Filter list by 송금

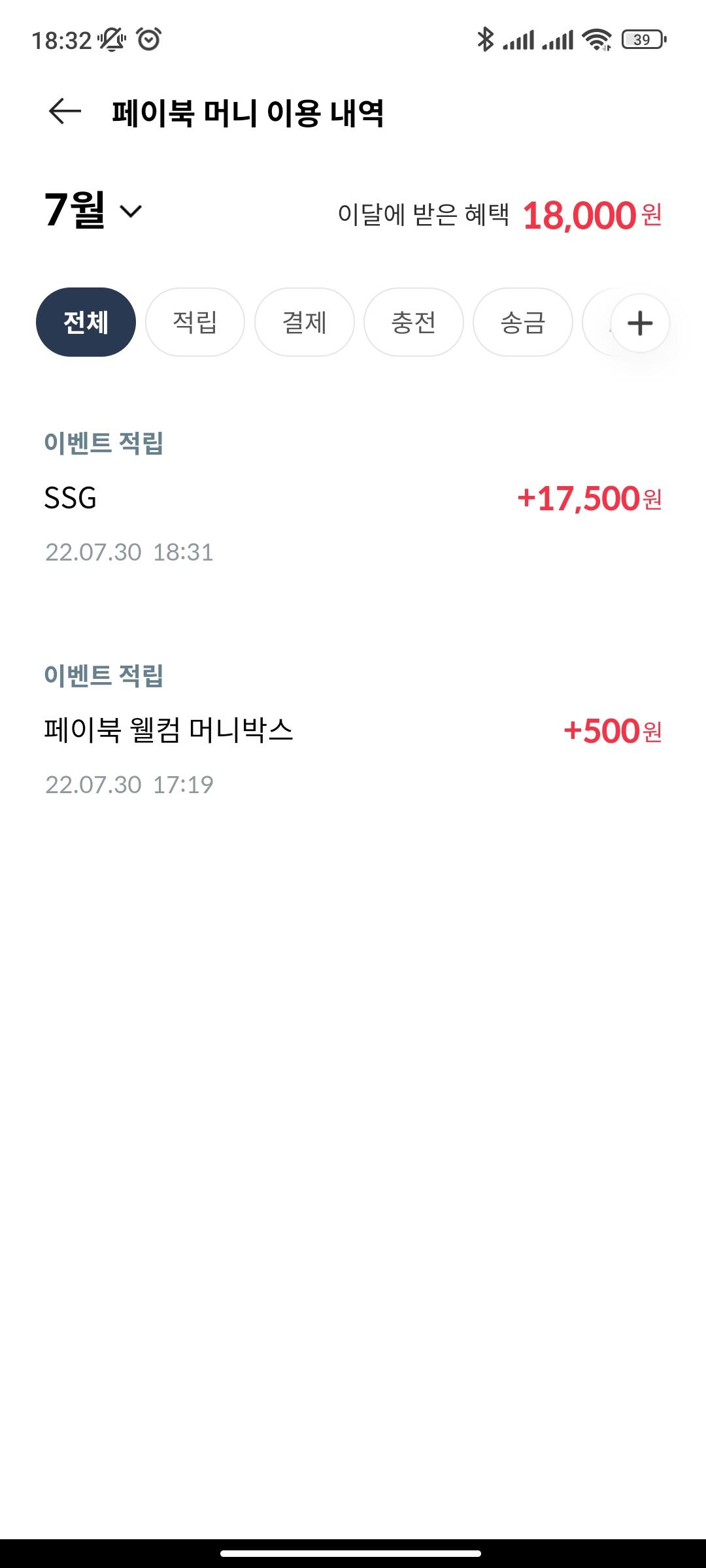(522, 322)
